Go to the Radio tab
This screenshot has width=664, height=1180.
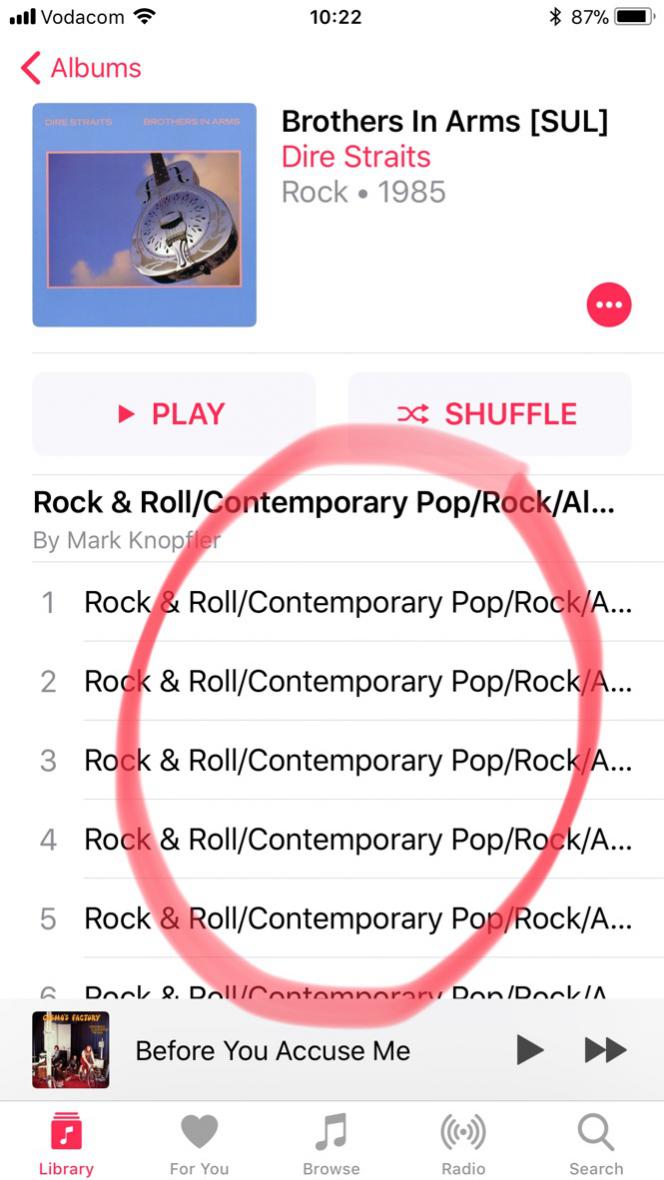[463, 1144]
